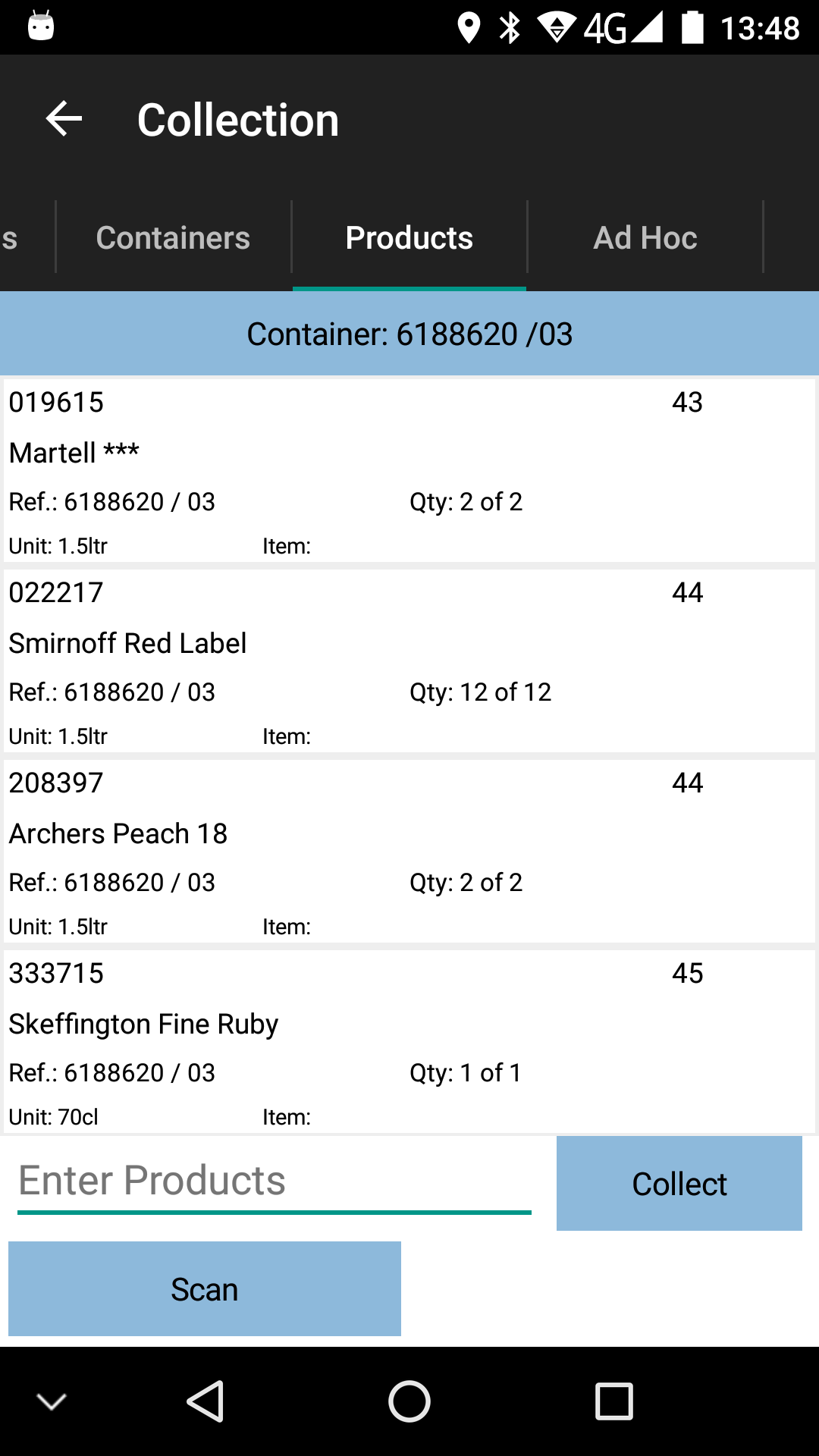Image resolution: width=819 pixels, height=1456 pixels.
Task: Go to the system home screen
Action: (x=409, y=1401)
